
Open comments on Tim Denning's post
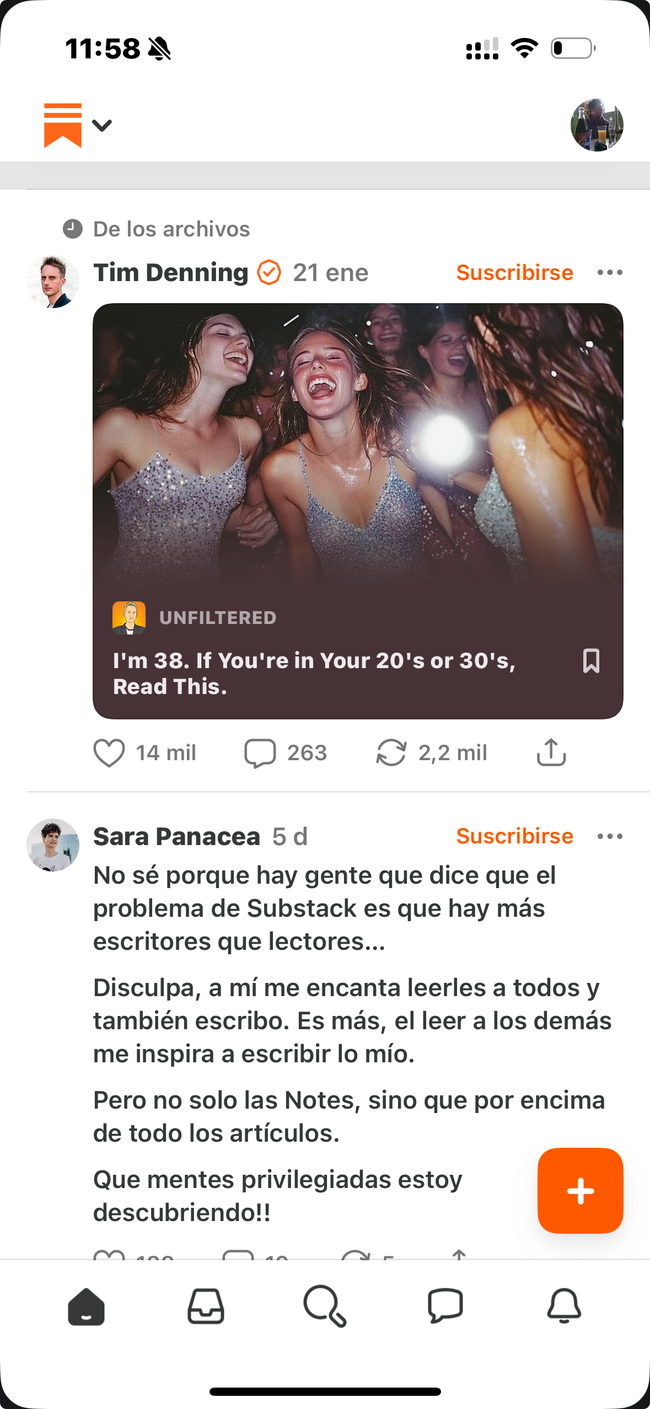tap(260, 753)
